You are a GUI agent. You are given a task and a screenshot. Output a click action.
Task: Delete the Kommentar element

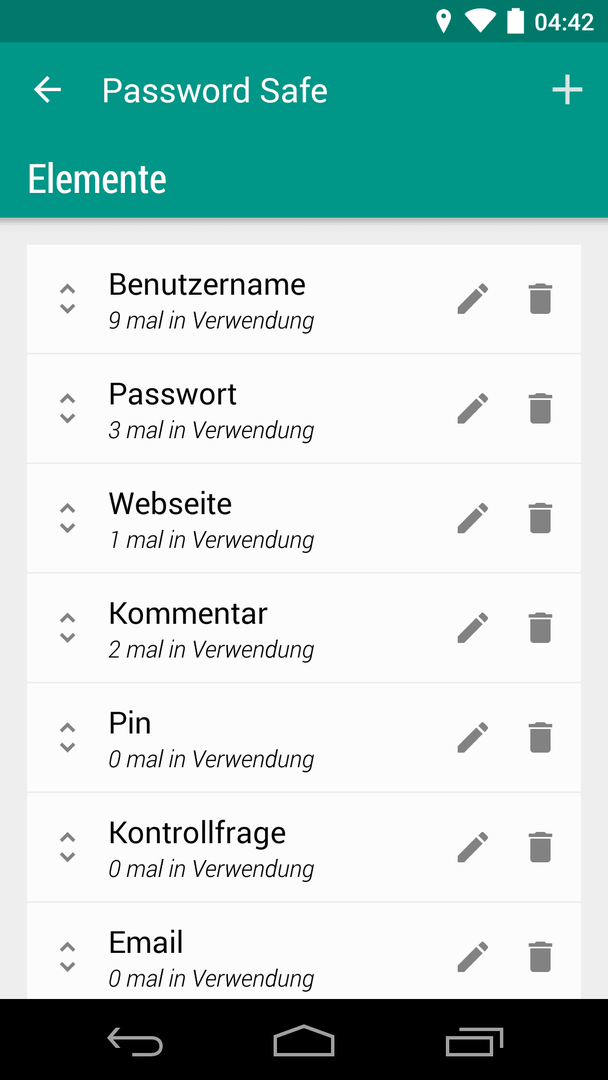tap(541, 627)
